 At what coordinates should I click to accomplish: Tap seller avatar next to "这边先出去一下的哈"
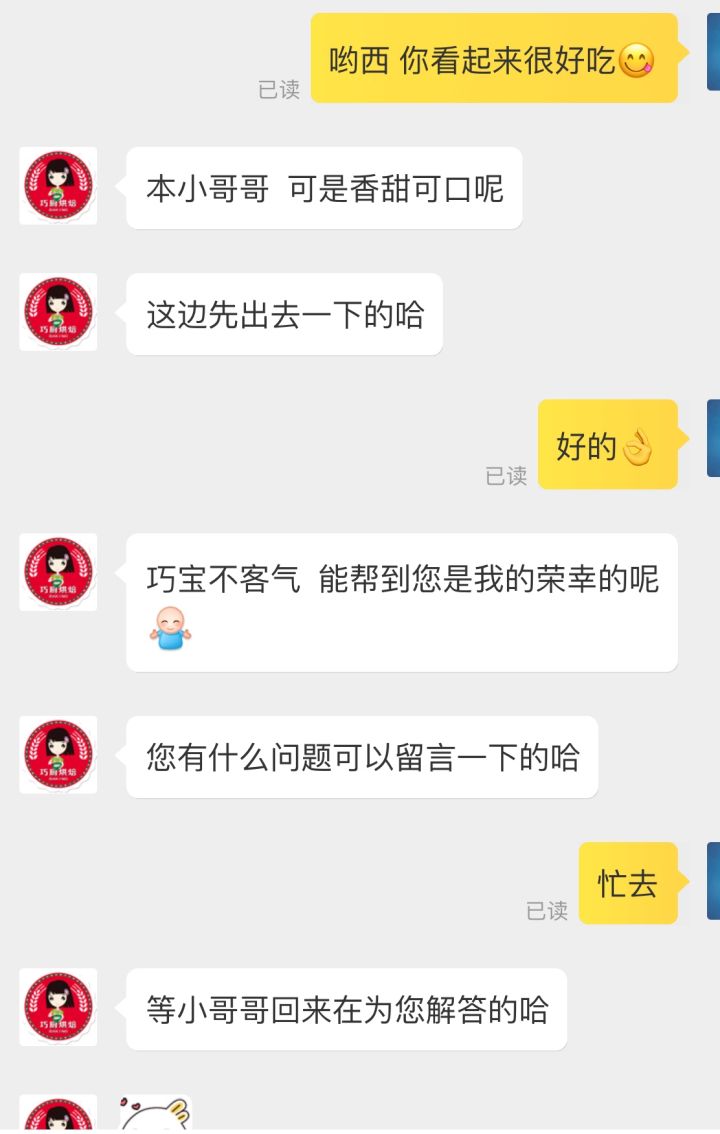point(58,312)
